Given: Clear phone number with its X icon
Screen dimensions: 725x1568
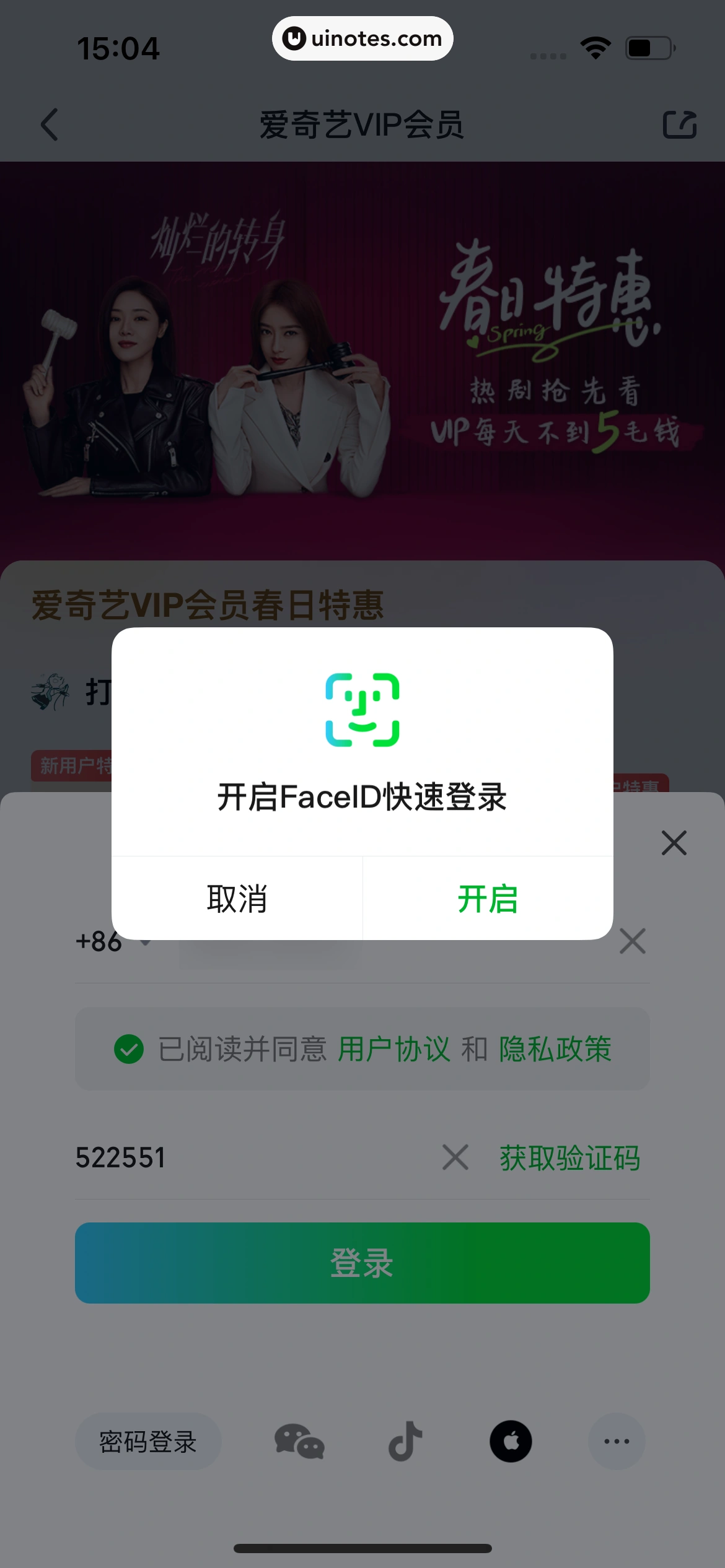Looking at the screenshot, I should tap(633, 942).
